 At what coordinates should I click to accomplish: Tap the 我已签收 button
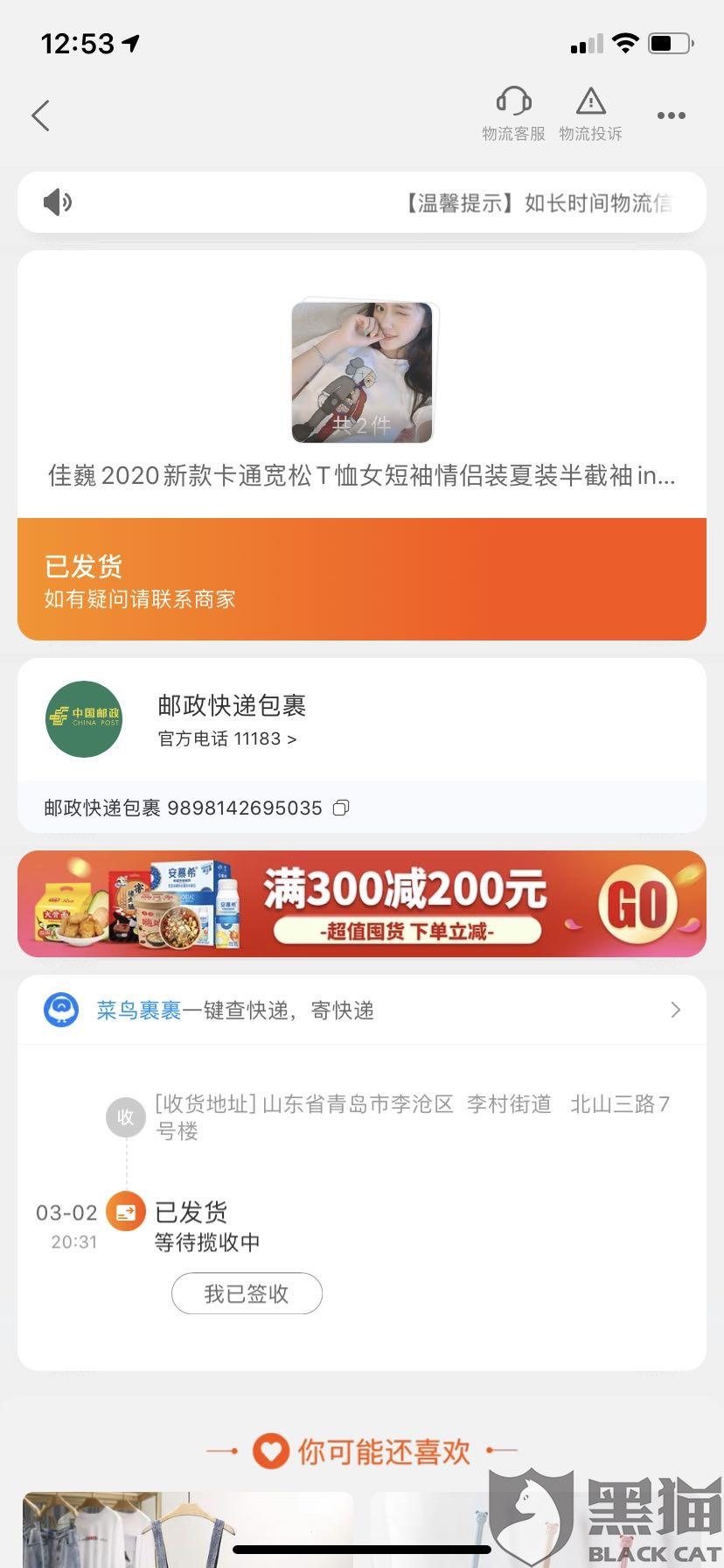pyautogui.click(x=247, y=1293)
